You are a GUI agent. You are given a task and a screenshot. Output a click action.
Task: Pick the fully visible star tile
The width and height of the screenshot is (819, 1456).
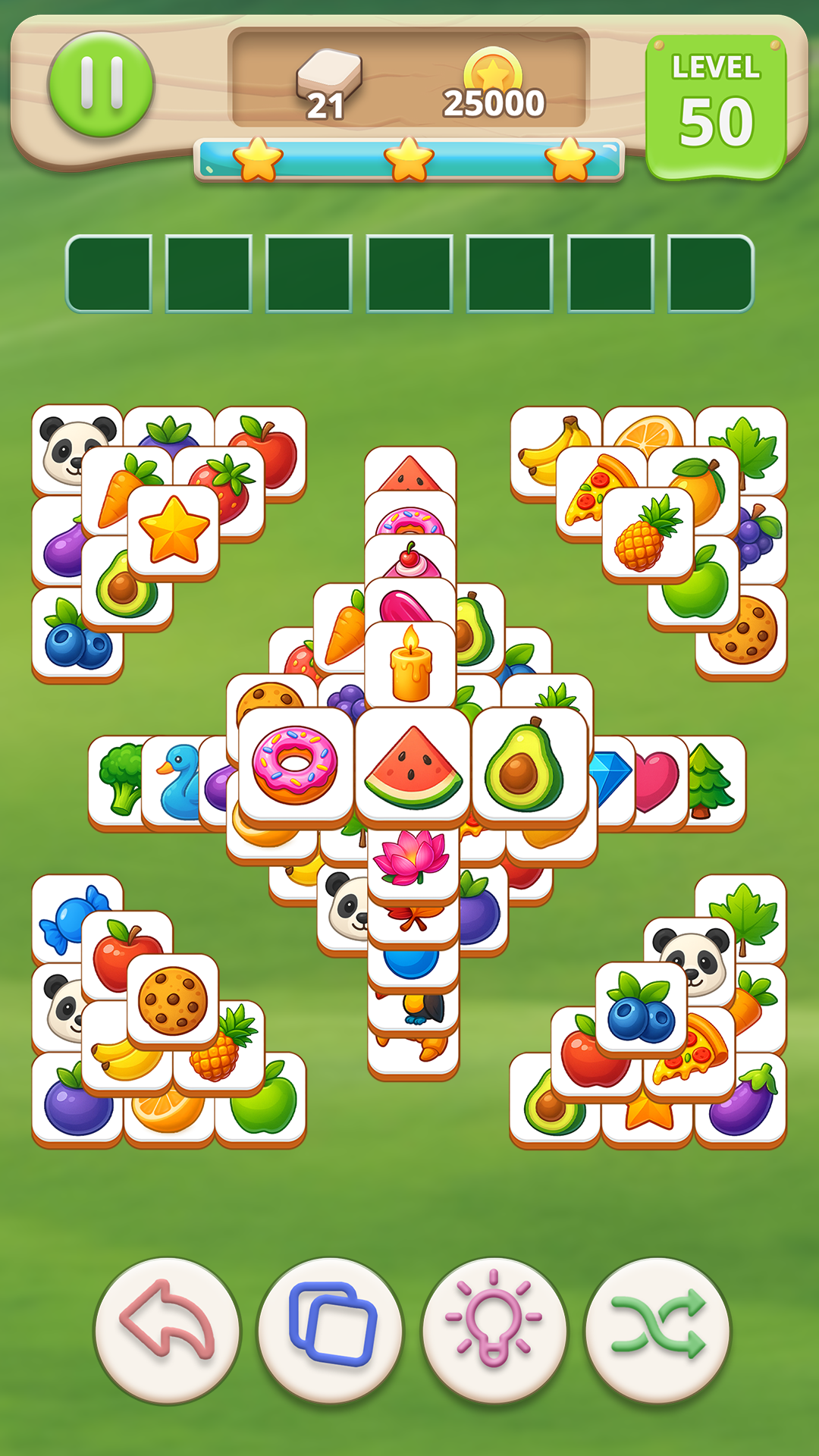174,530
